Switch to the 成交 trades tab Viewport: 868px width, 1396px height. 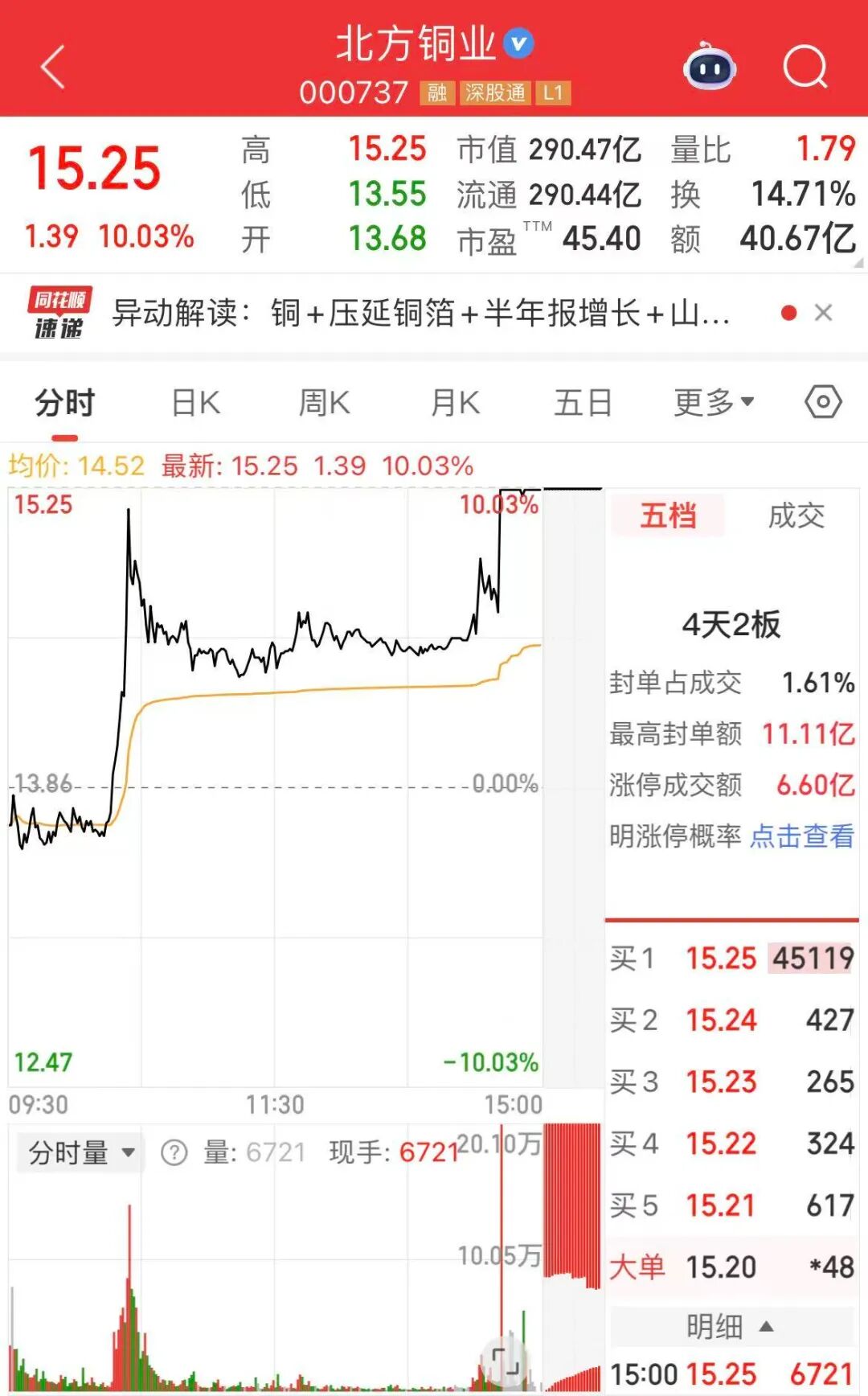pyautogui.click(x=796, y=515)
